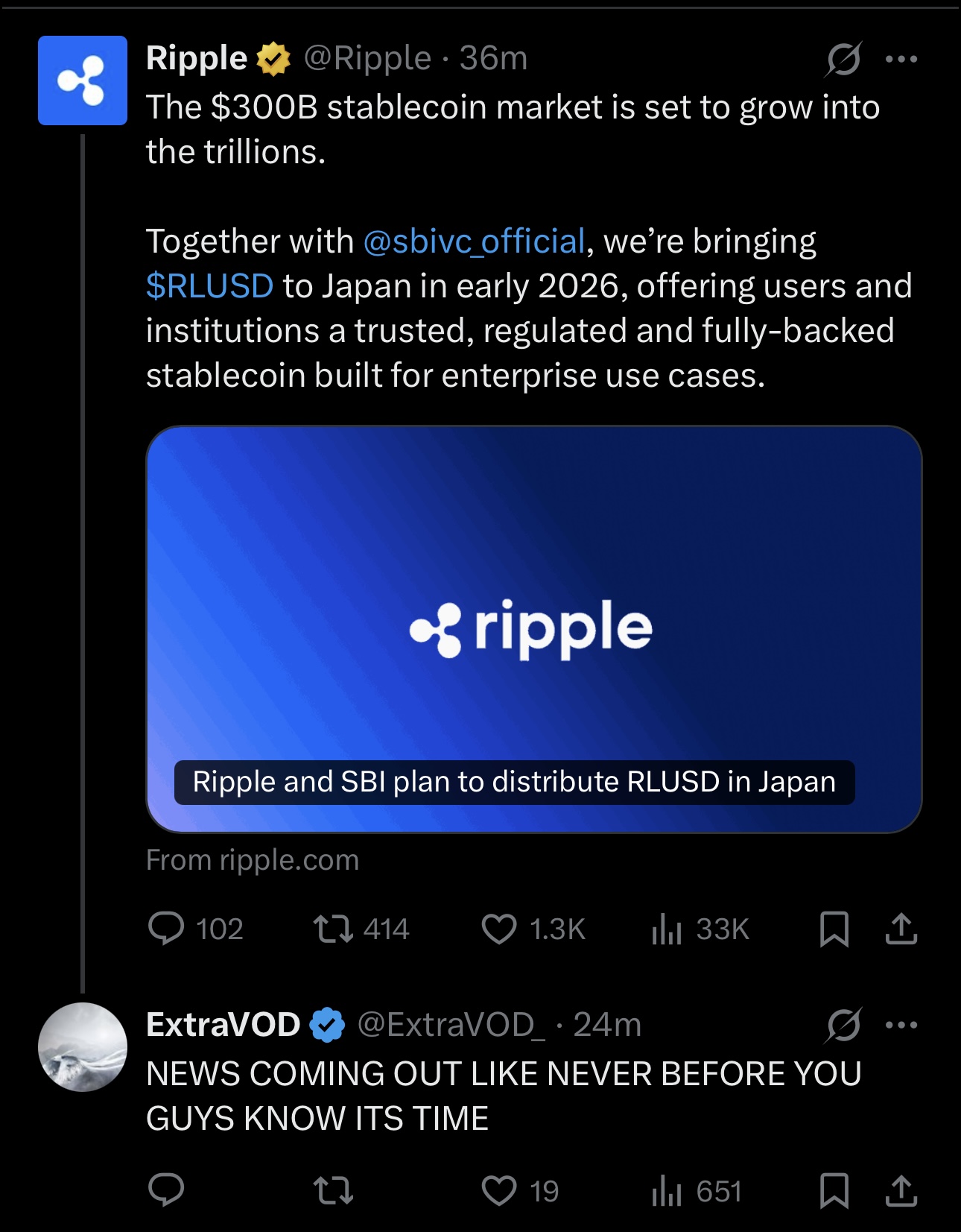View analytics for Ripple's post
Image resolution: width=961 pixels, height=1232 pixels.
coord(700,929)
